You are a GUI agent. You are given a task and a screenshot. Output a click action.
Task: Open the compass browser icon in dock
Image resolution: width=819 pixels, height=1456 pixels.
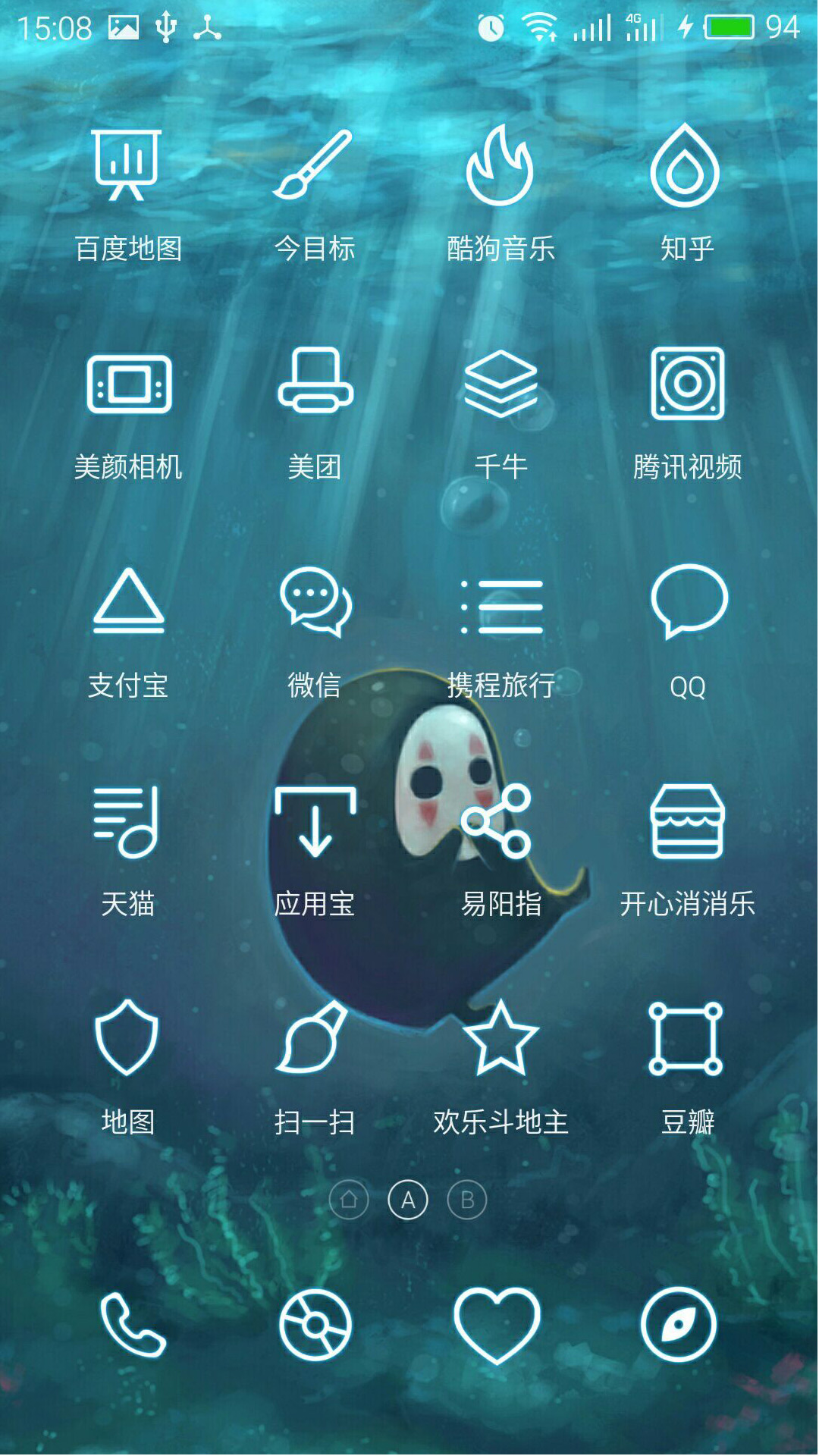[679, 1326]
